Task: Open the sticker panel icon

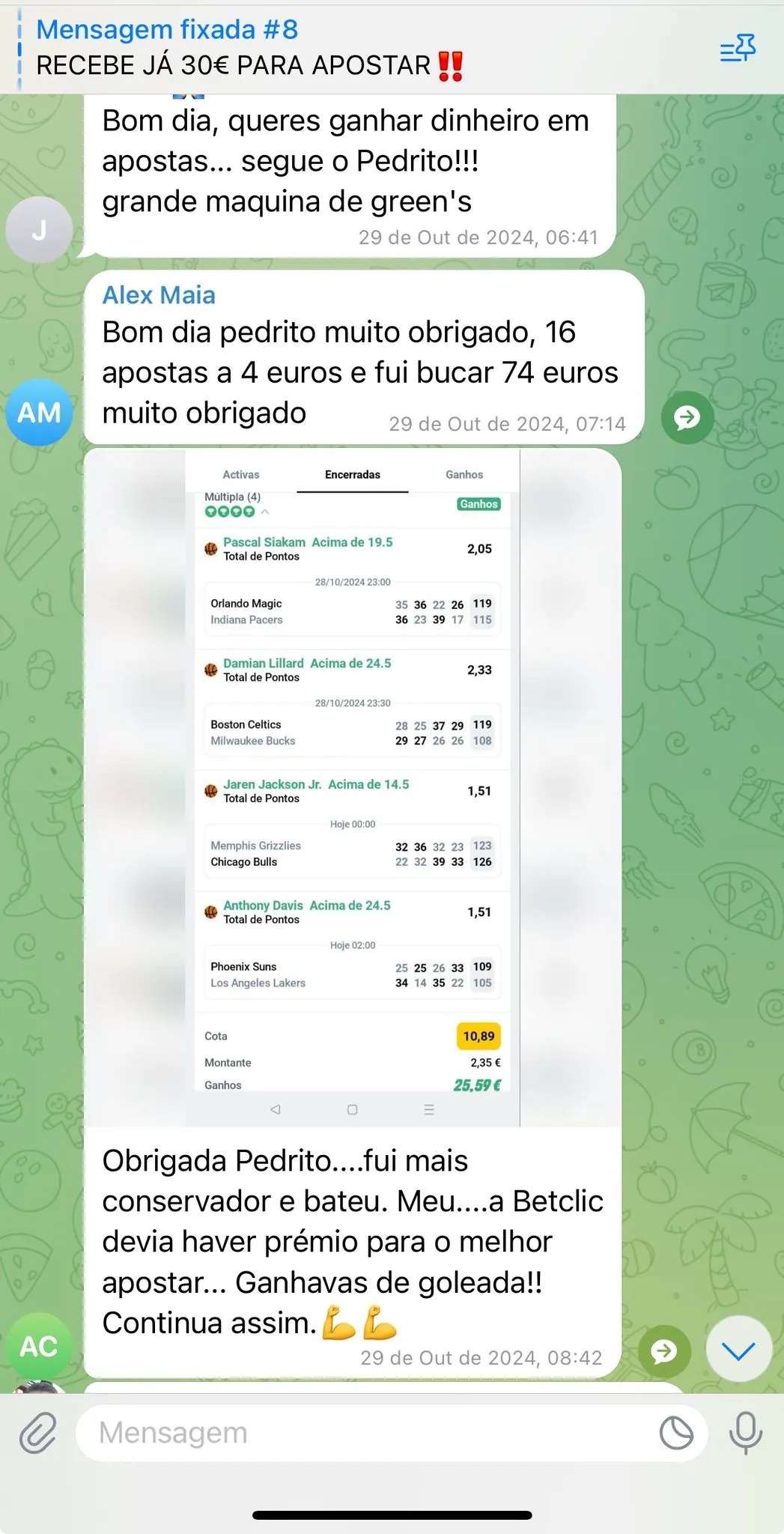Action: [676, 1433]
